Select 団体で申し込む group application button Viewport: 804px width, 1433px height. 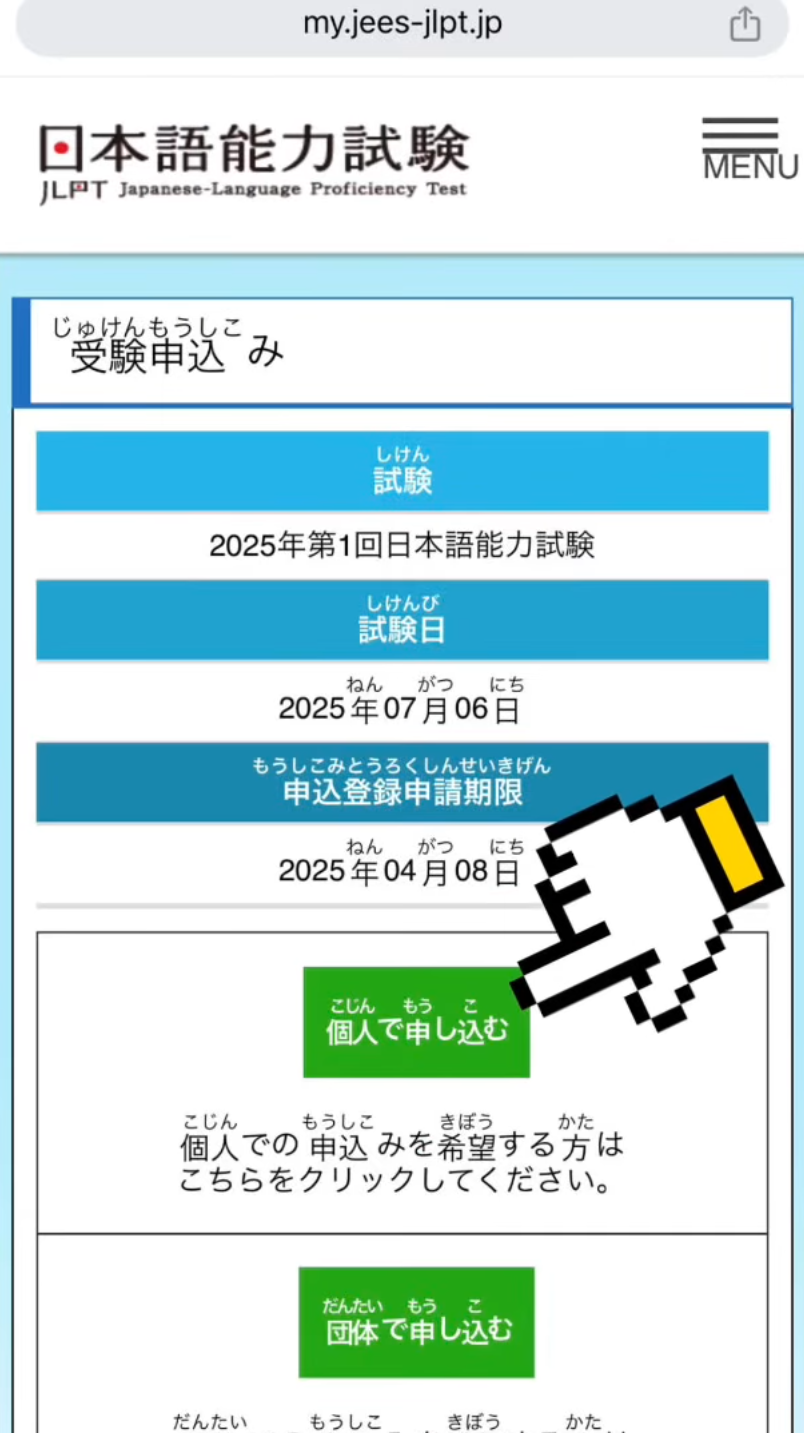(416, 1322)
